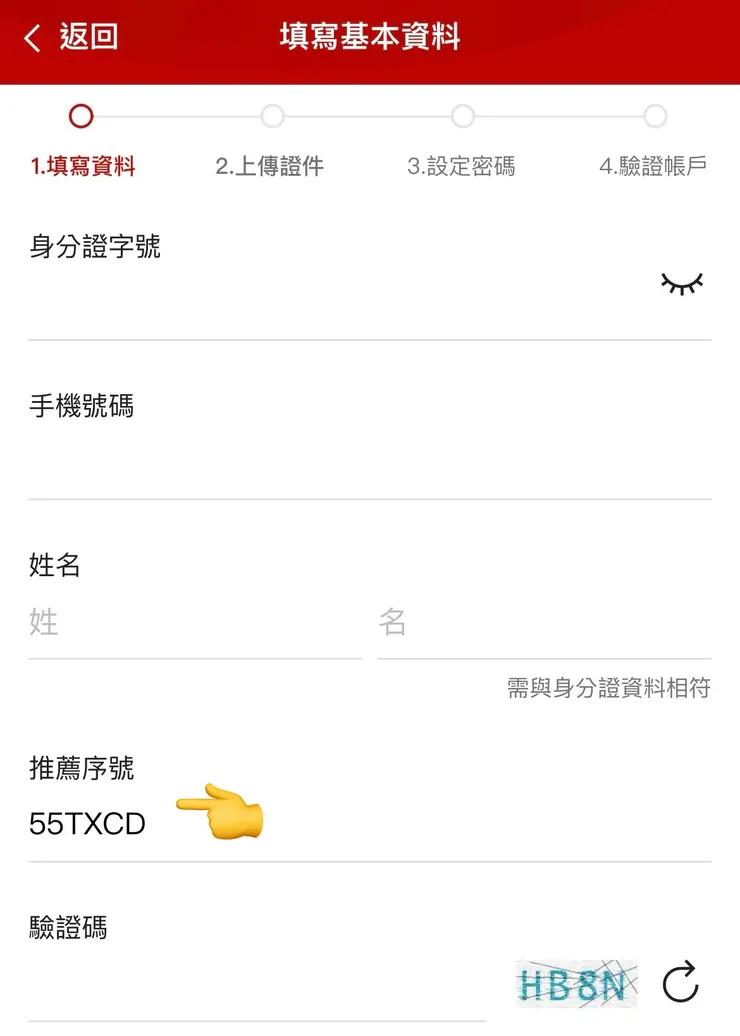Click the pointing hand emoji
The width and height of the screenshot is (740, 1036).
pyautogui.click(x=219, y=812)
